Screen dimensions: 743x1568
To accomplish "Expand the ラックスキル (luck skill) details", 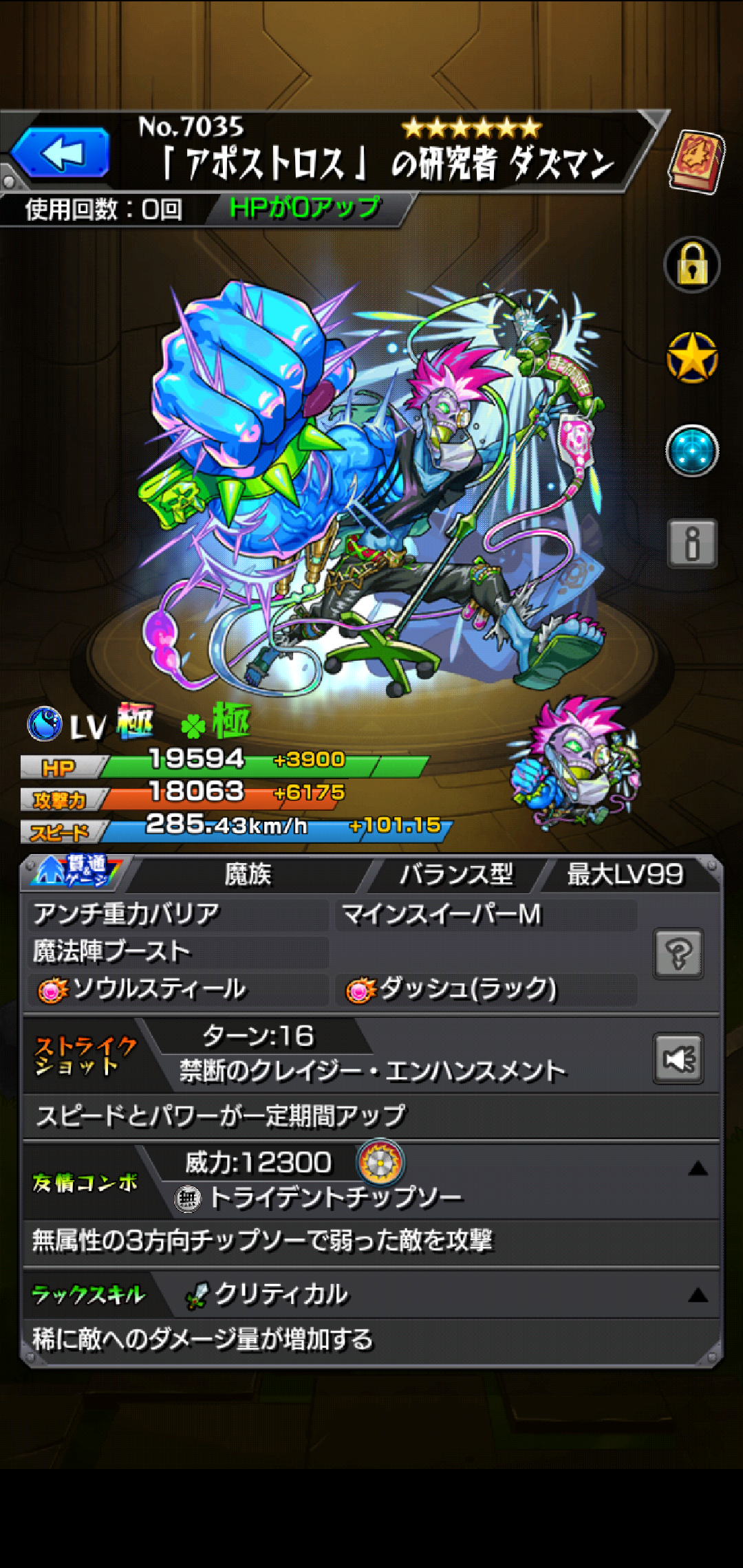I will pyautogui.click(x=698, y=1296).
